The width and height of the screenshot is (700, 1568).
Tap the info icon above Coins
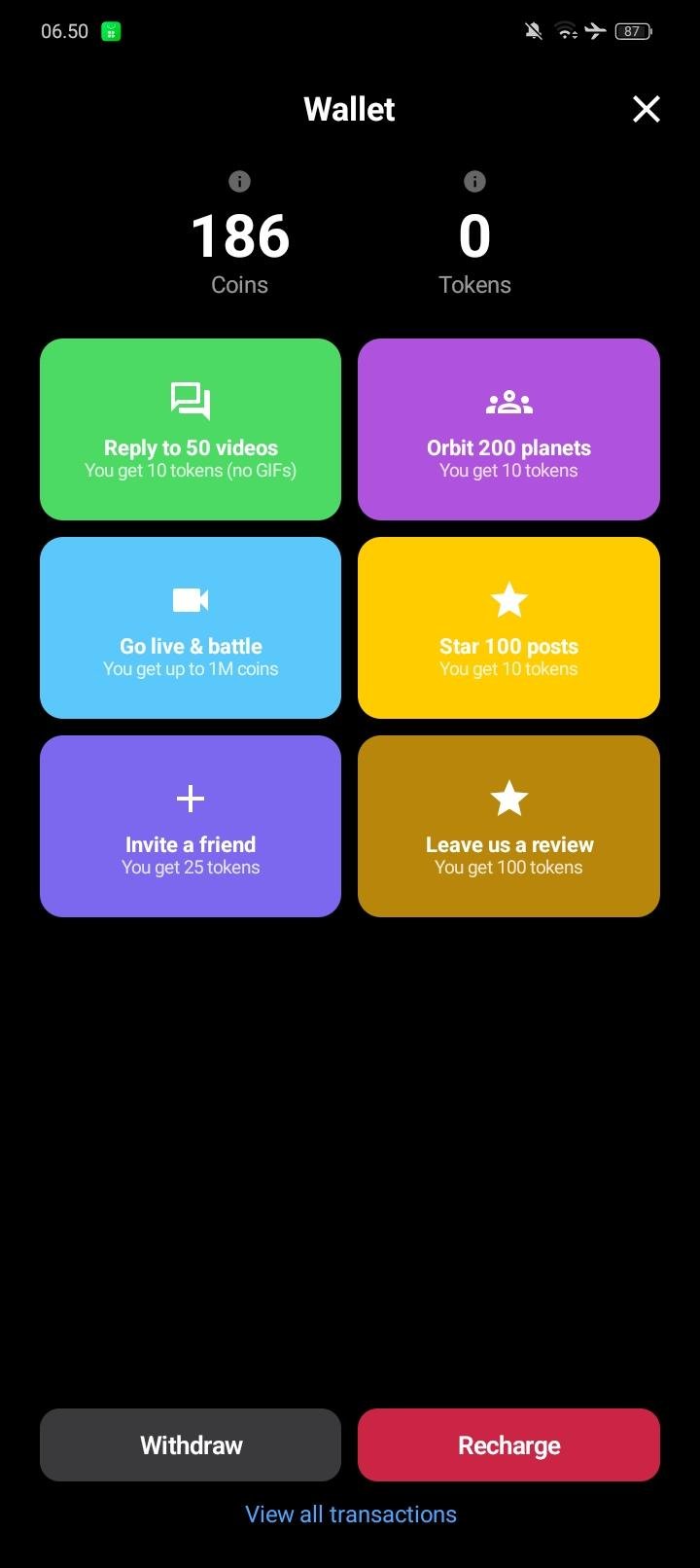pyautogui.click(x=239, y=182)
